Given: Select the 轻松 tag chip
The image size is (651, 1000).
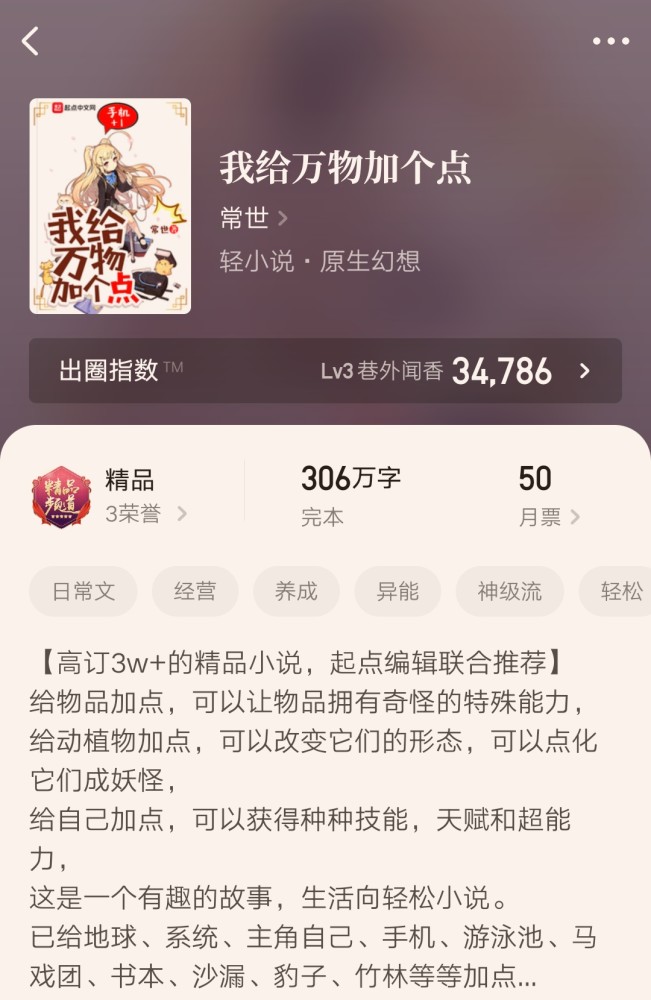Looking at the screenshot, I should 622,591.
